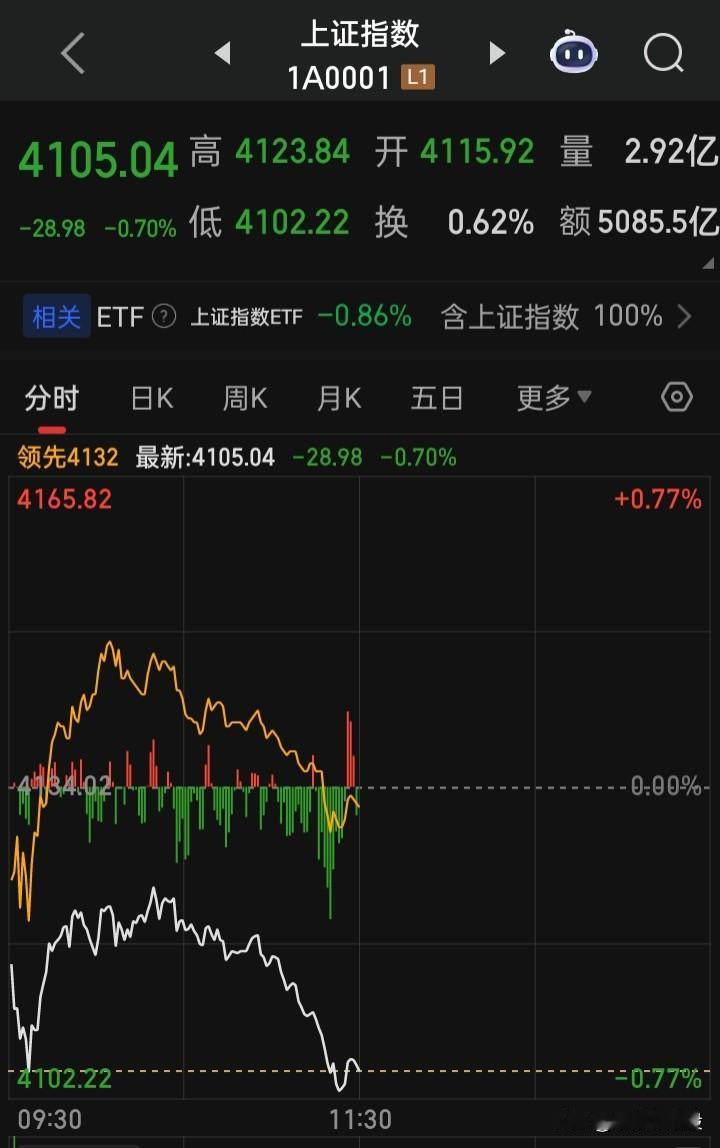This screenshot has height=1148, width=720.
Task: Open the 更多 dropdown menu
Action: click(552, 397)
